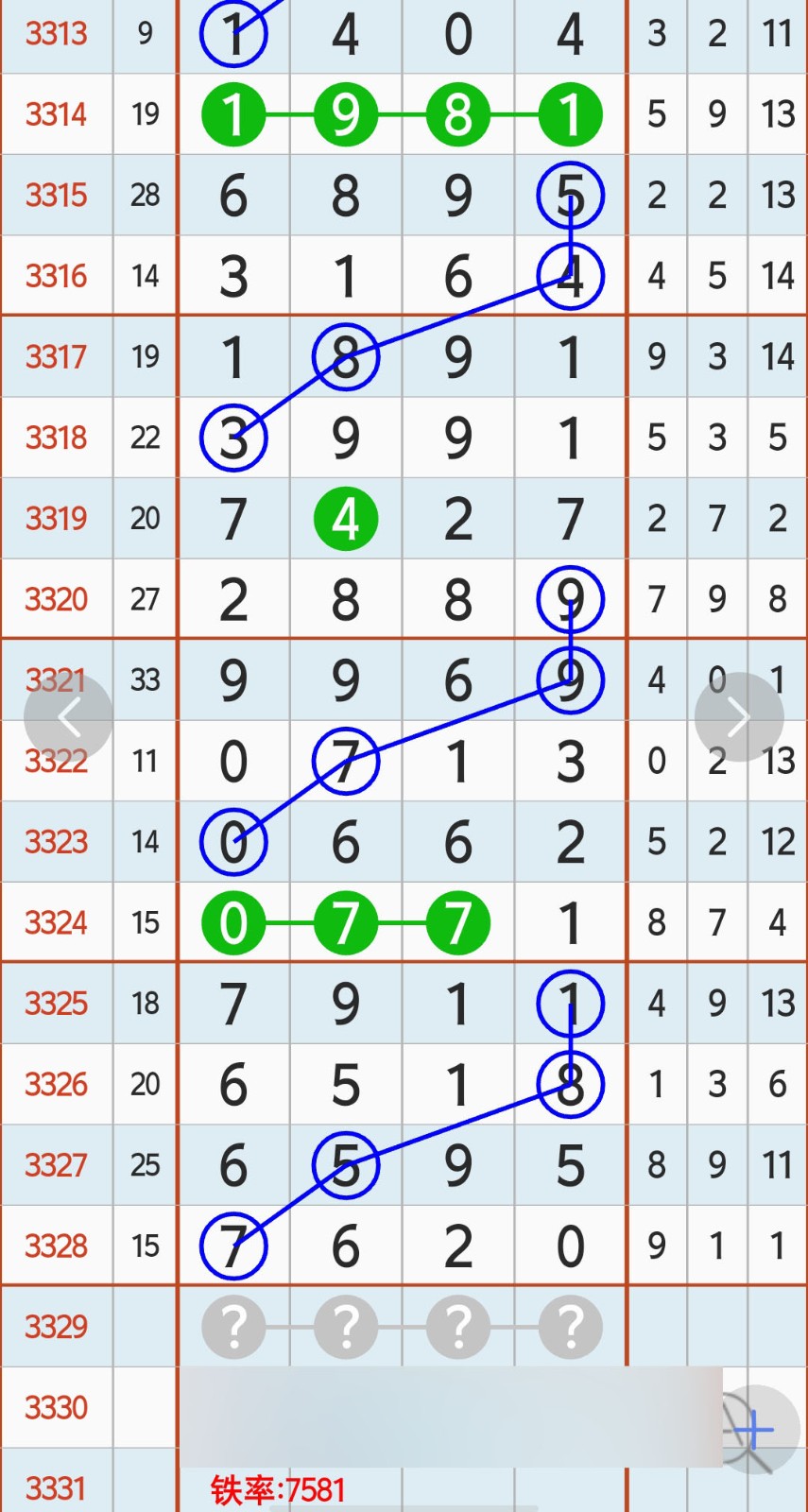The width and height of the screenshot is (808, 1512).
Task: Tap the sum value 33 beside period 3321
Action: click(x=145, y=679)
